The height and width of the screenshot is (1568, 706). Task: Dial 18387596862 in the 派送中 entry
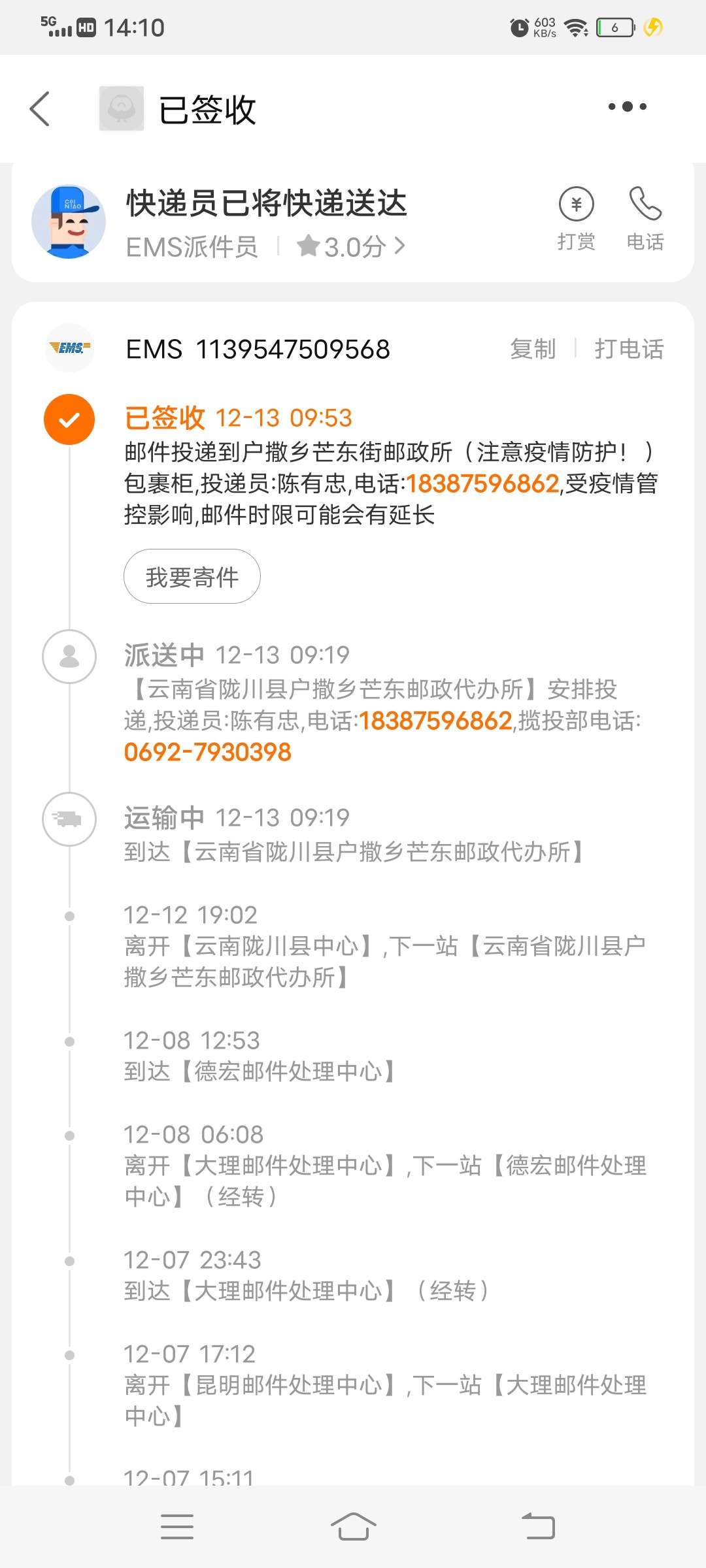coord(435,721)
